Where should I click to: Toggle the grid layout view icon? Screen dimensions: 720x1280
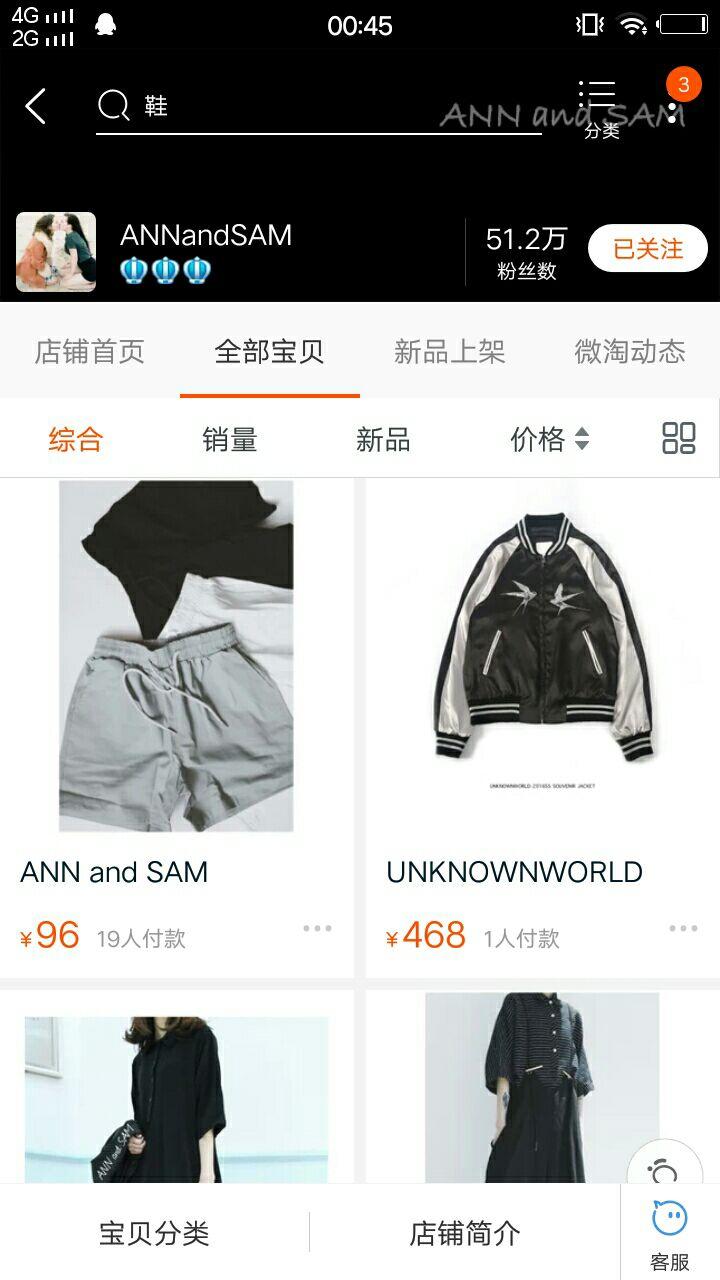click(x=678, y=438)
